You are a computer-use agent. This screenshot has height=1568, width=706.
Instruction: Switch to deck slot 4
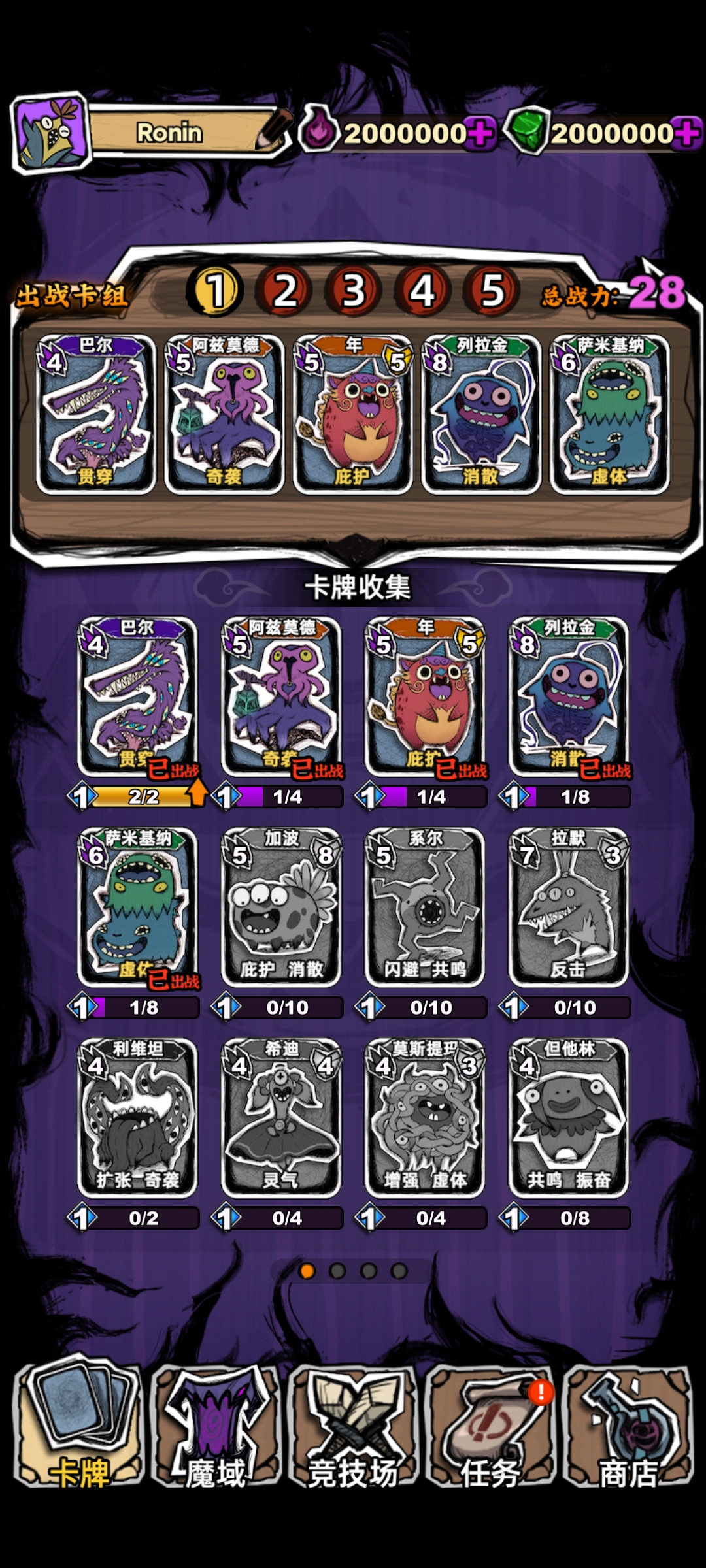423,291
